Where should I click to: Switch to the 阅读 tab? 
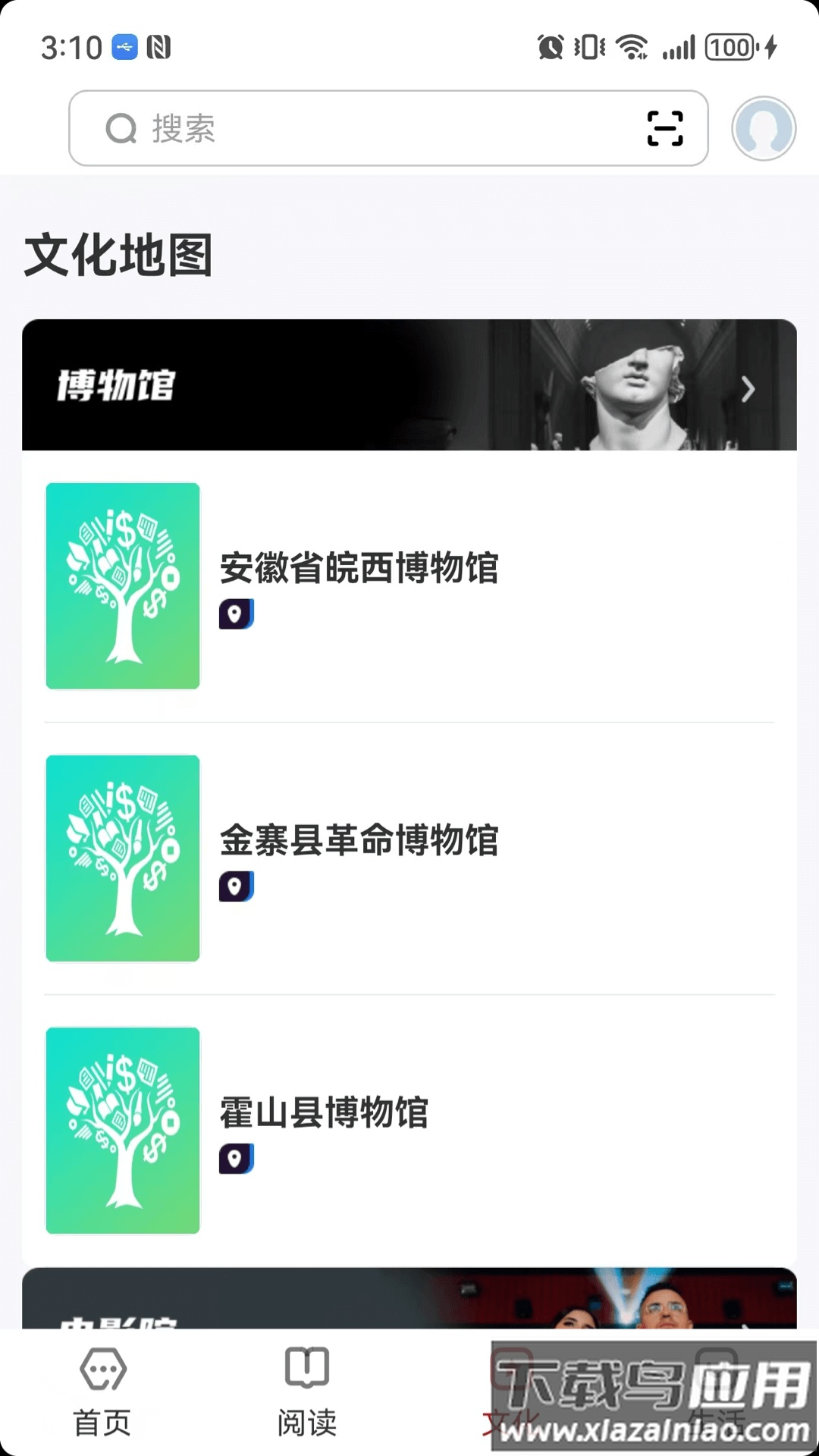click(306, 1393)
